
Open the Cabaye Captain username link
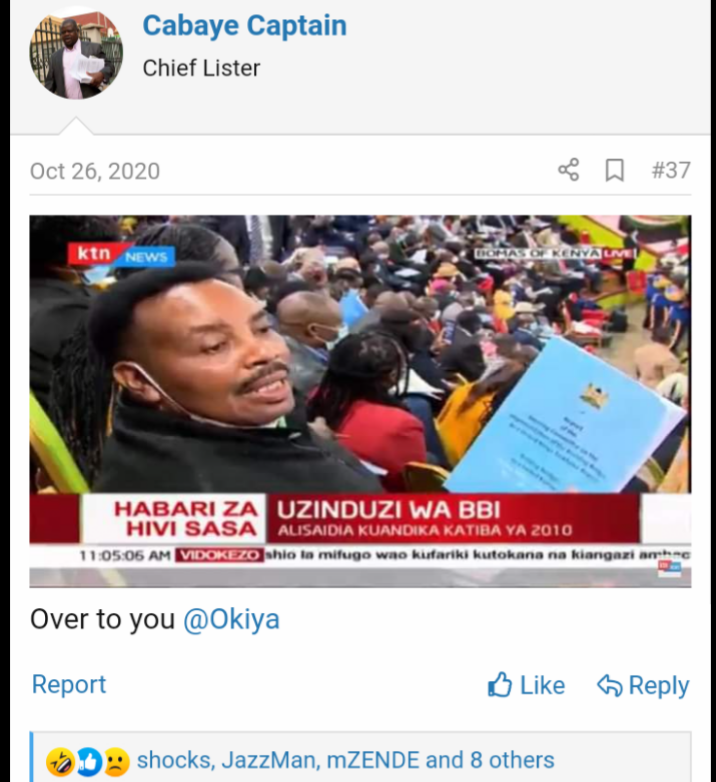coord(244,26)
